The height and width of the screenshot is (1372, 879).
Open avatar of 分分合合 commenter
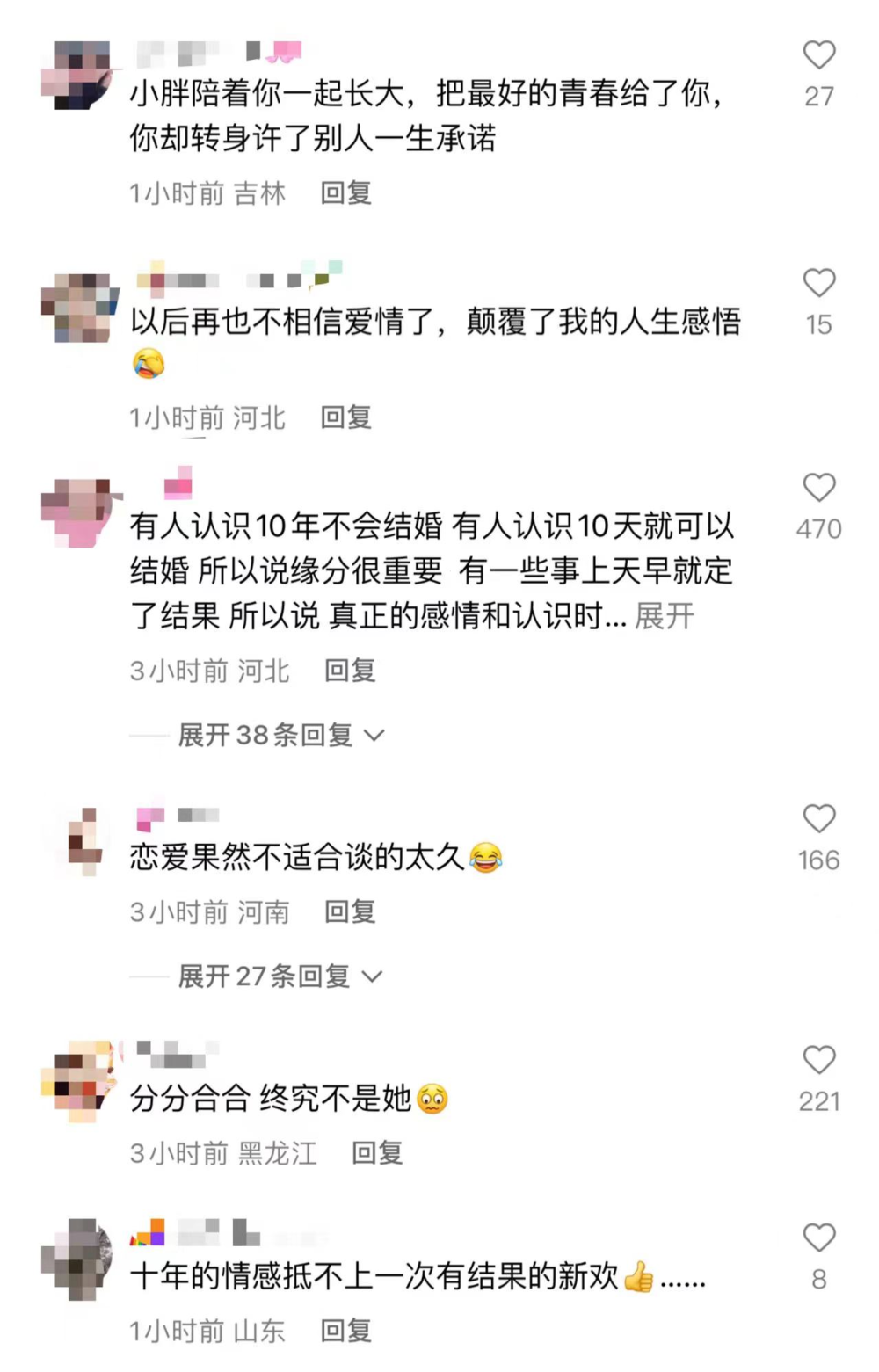tap(81, 1081)
